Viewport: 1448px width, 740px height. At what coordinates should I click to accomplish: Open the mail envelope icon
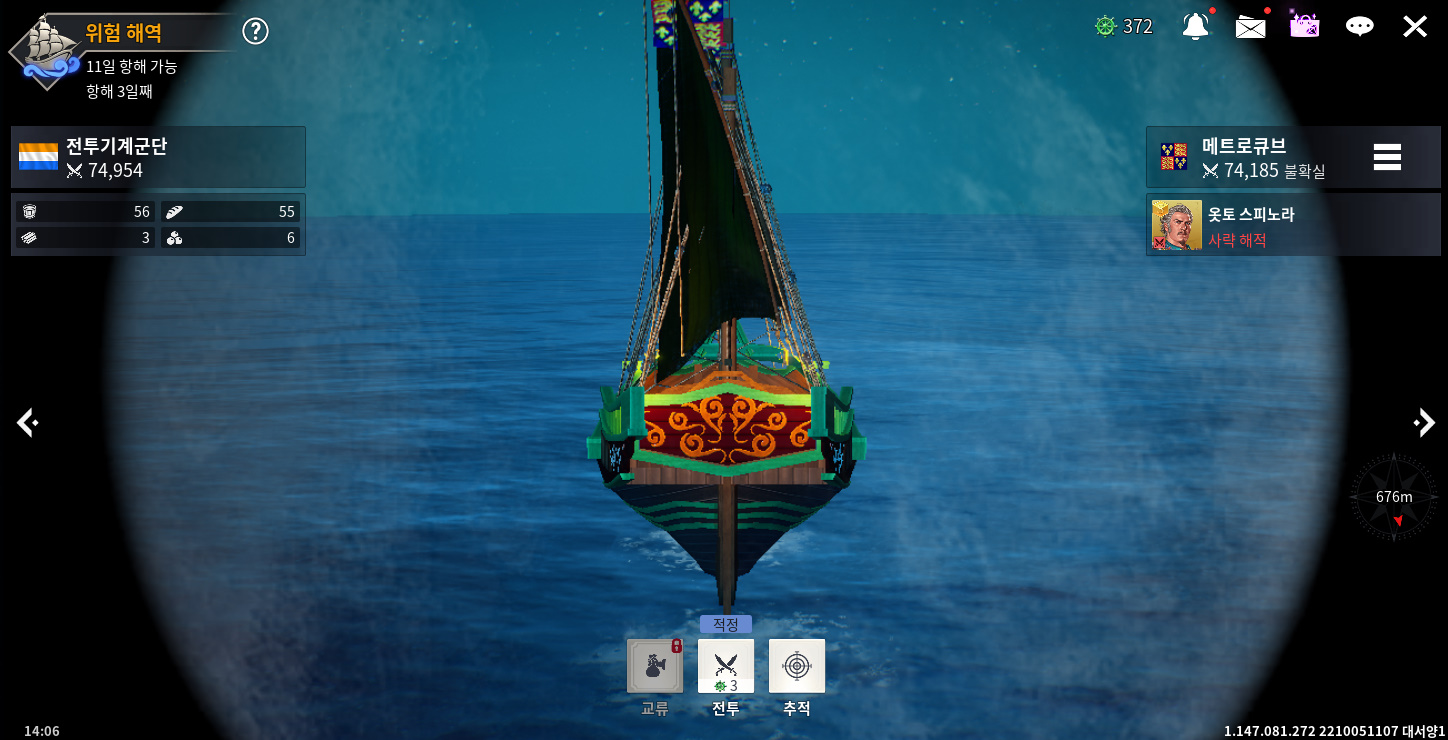1250,26
